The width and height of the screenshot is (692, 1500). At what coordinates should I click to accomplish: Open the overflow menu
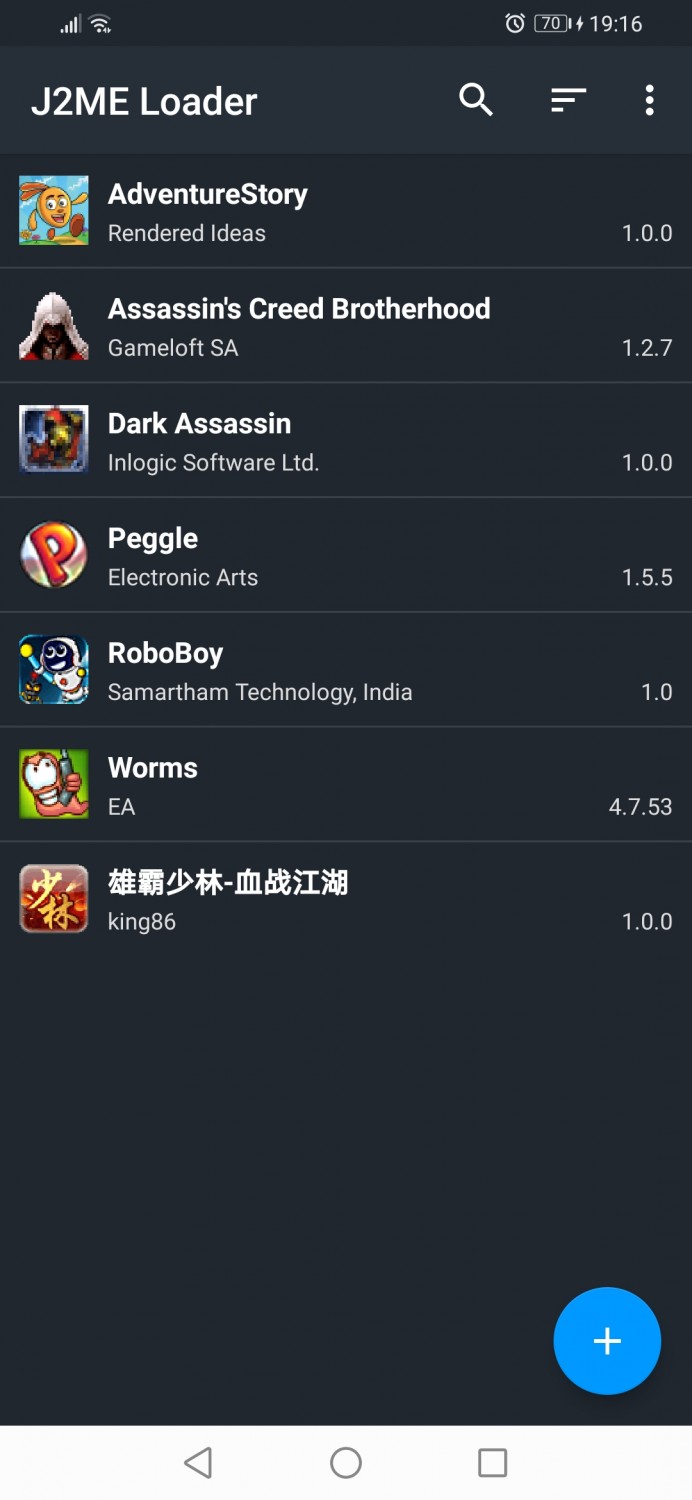(649, 100)
